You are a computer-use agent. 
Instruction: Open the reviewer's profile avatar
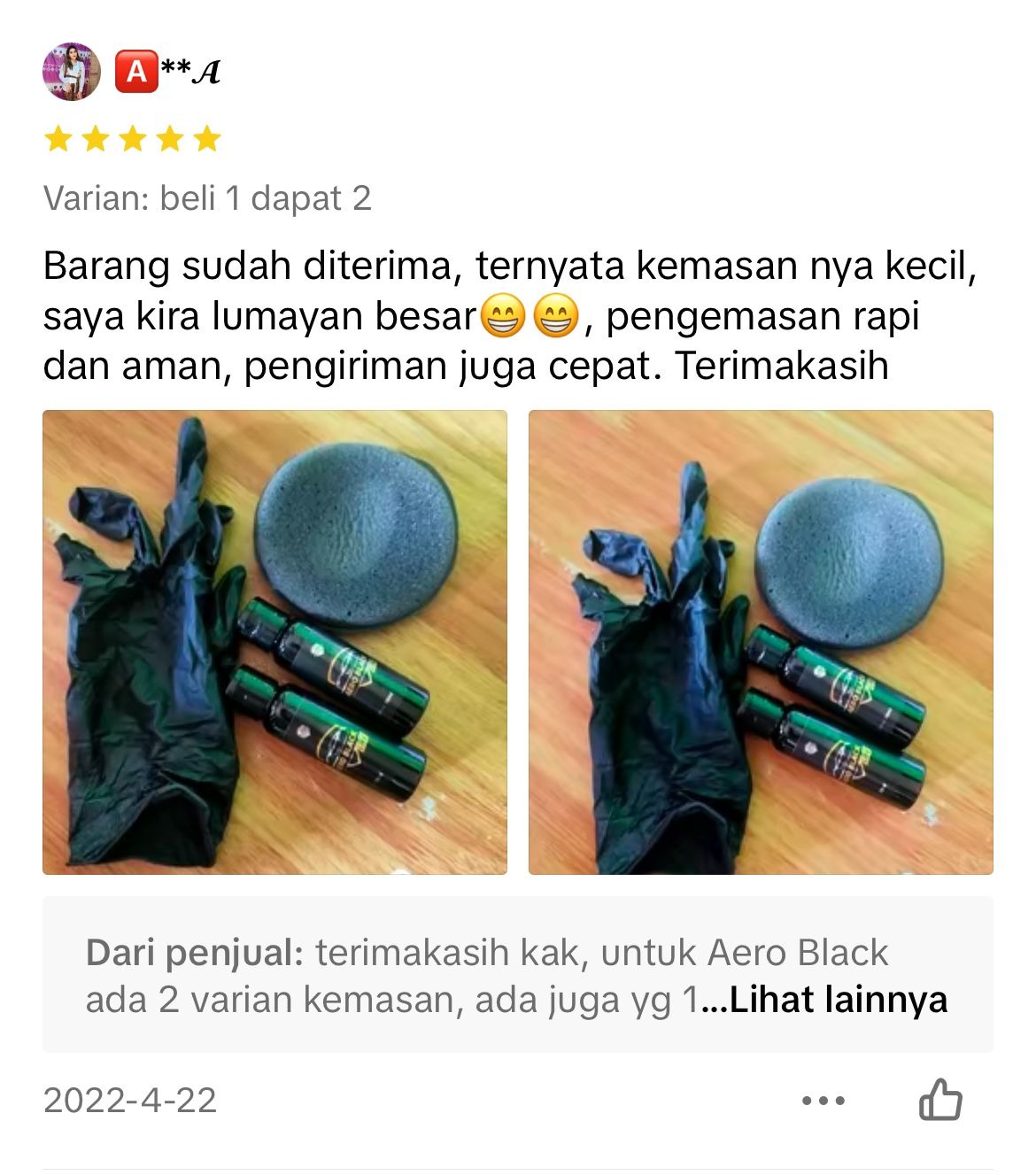click(x=71, y=72)
